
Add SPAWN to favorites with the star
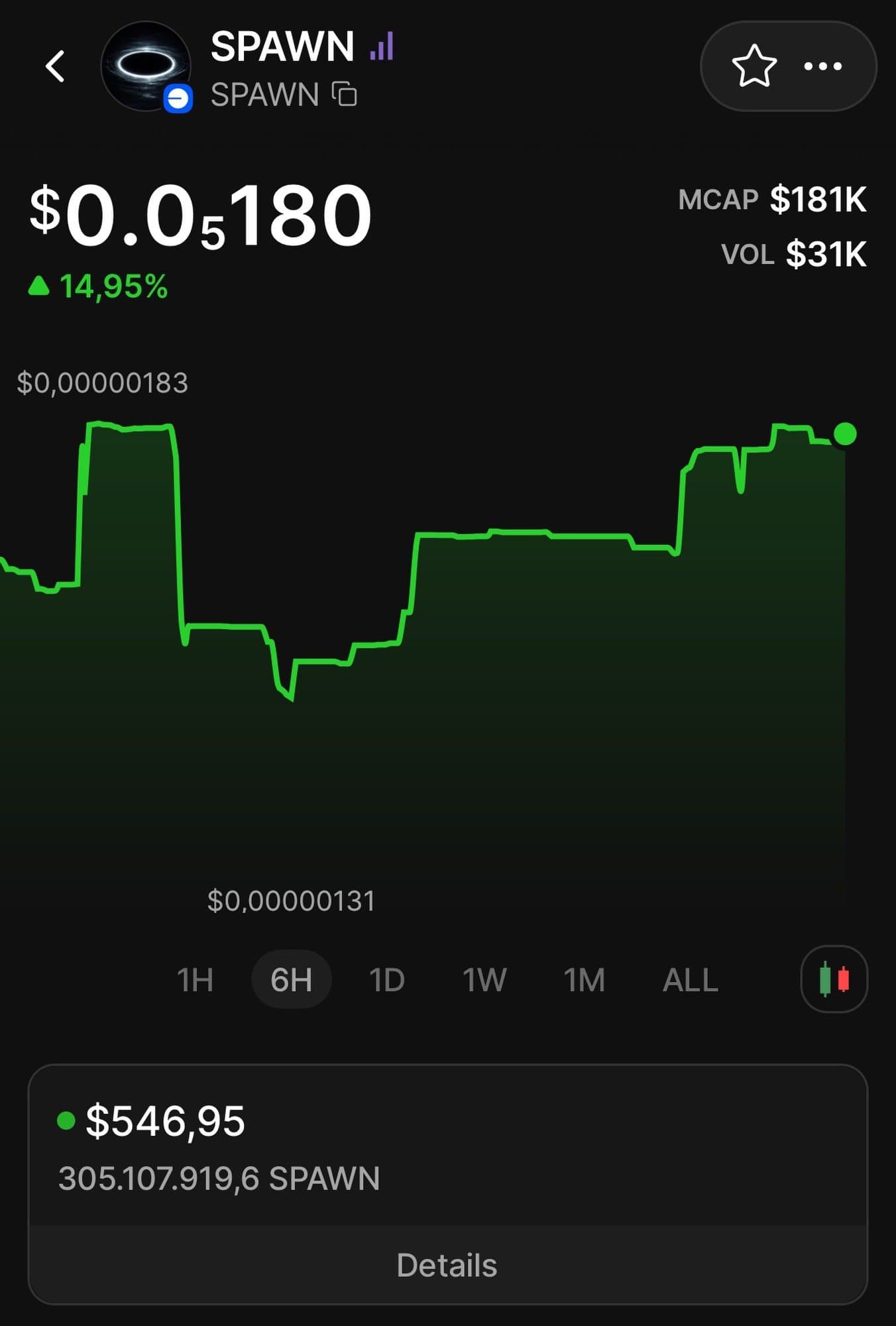(x=754, y=66)
